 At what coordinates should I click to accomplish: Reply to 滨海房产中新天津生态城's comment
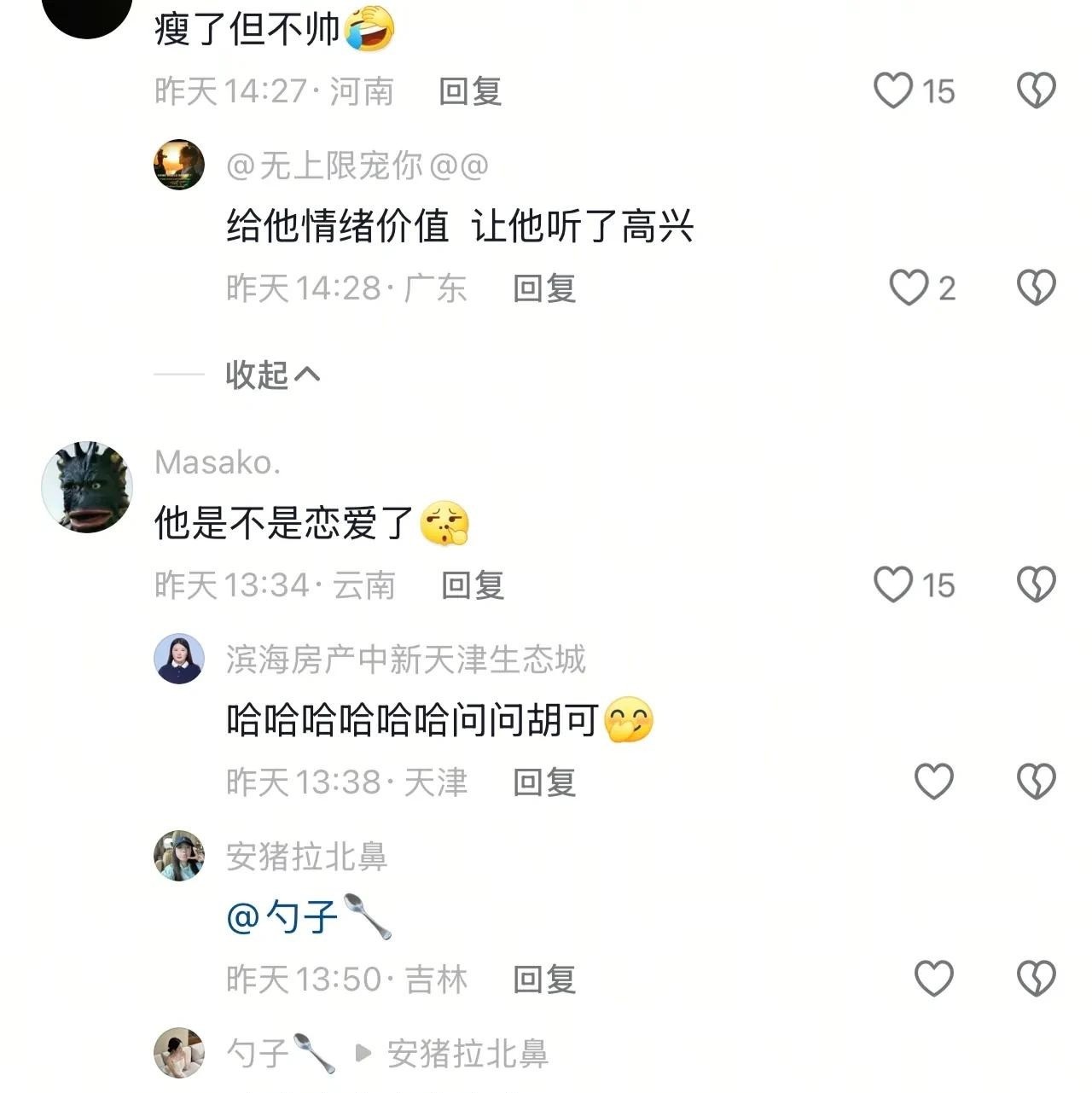[x=544, y=782]
